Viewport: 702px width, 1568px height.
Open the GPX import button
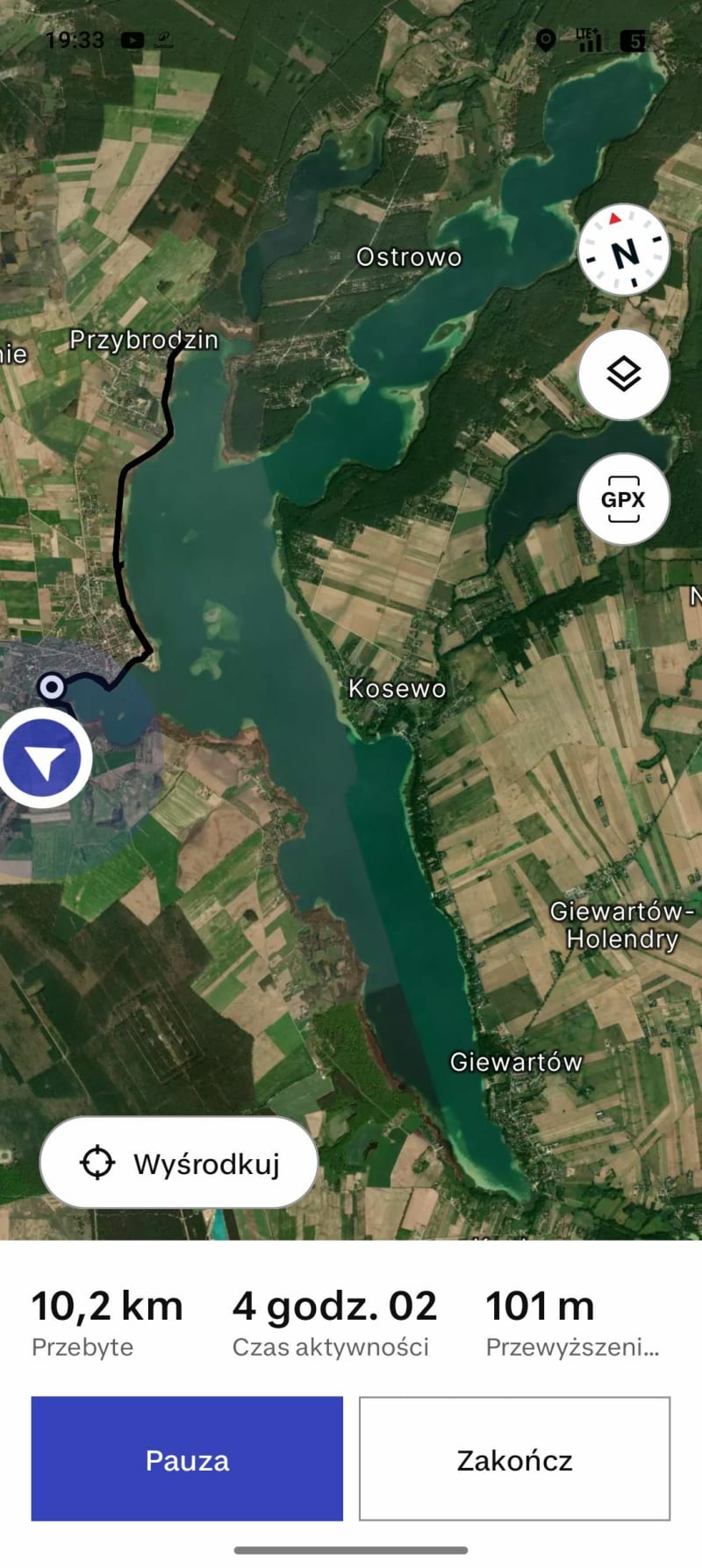tap(624, 499)
